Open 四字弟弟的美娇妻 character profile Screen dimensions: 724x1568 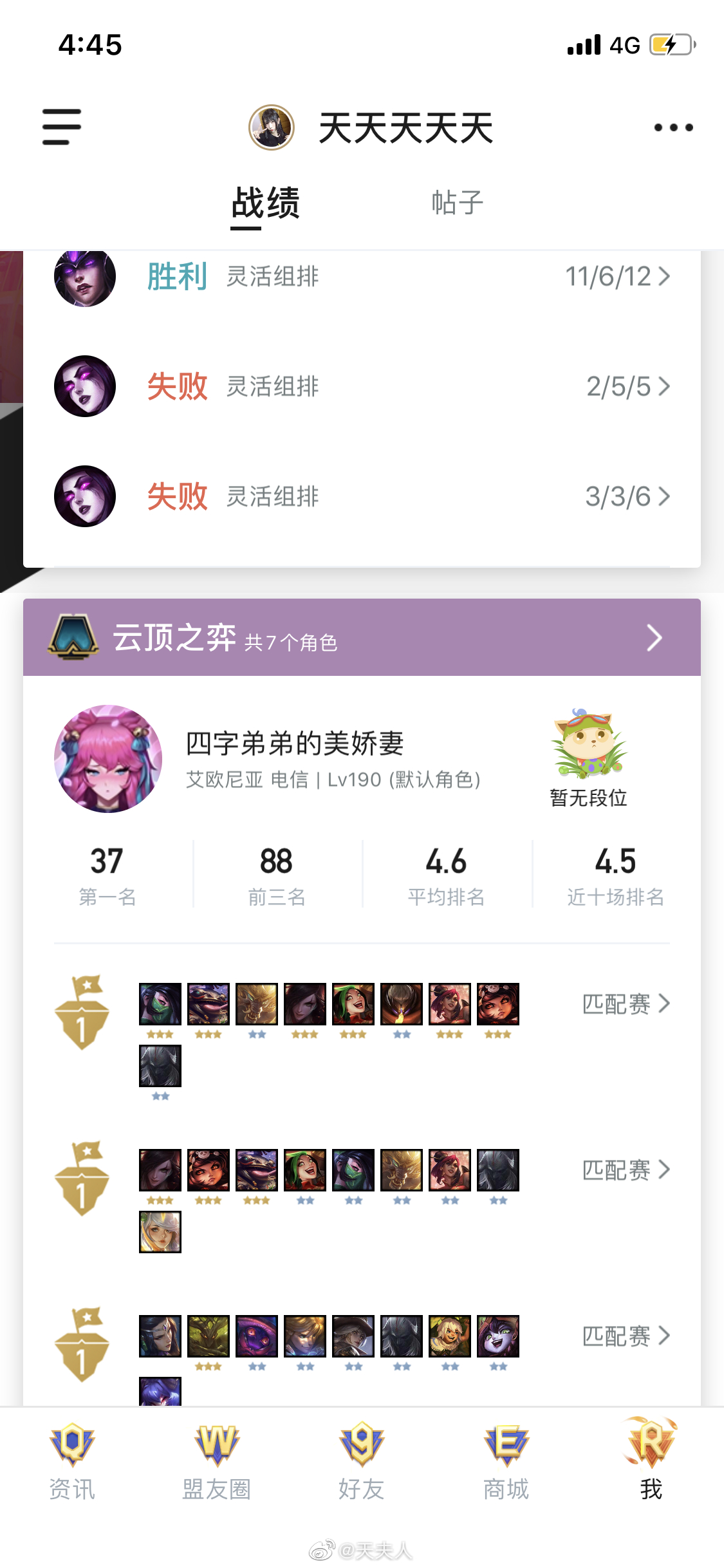[x=293, y=758]
